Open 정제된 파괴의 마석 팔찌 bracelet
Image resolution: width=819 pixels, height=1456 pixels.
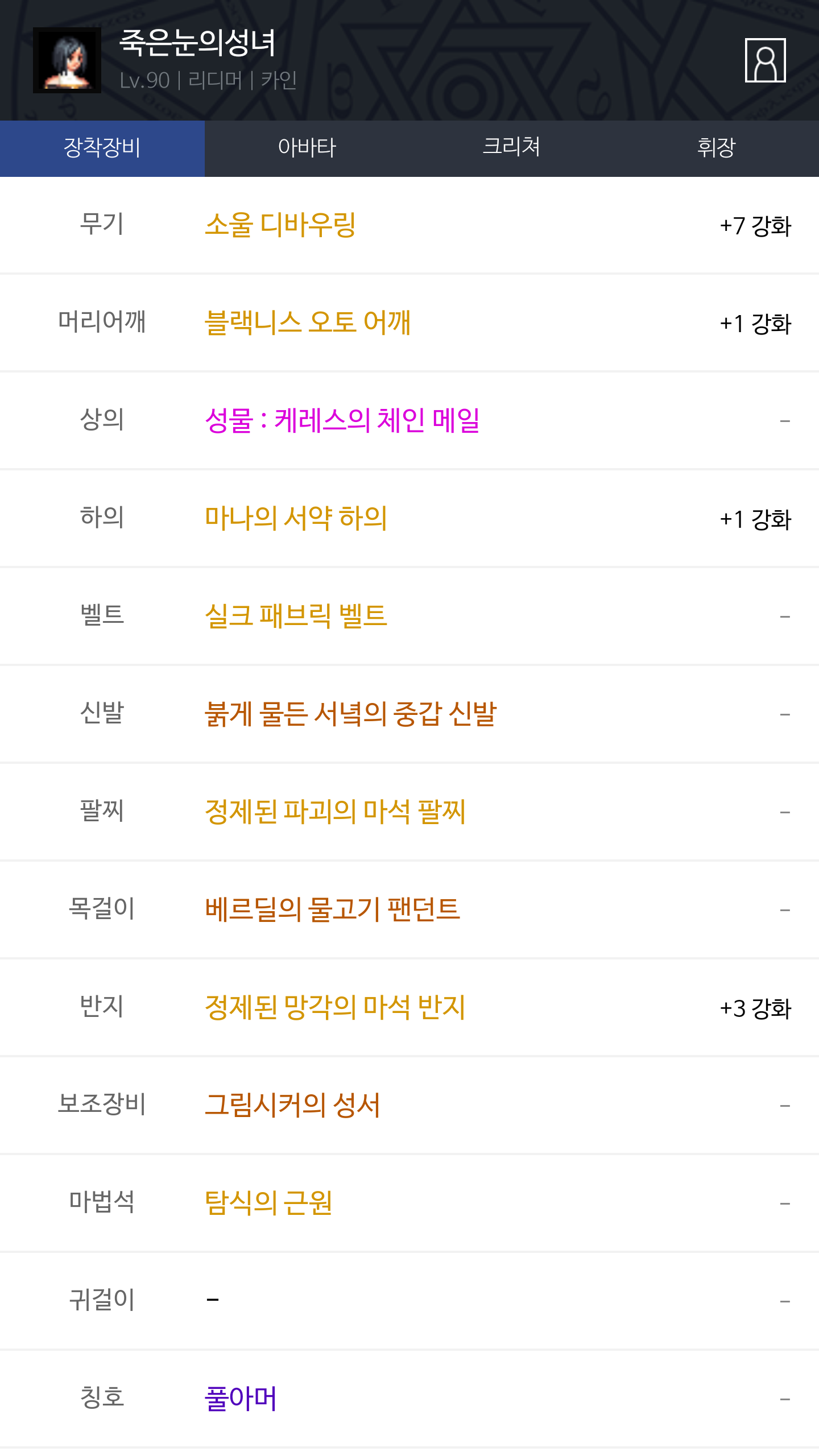click(x=335, y=812)
